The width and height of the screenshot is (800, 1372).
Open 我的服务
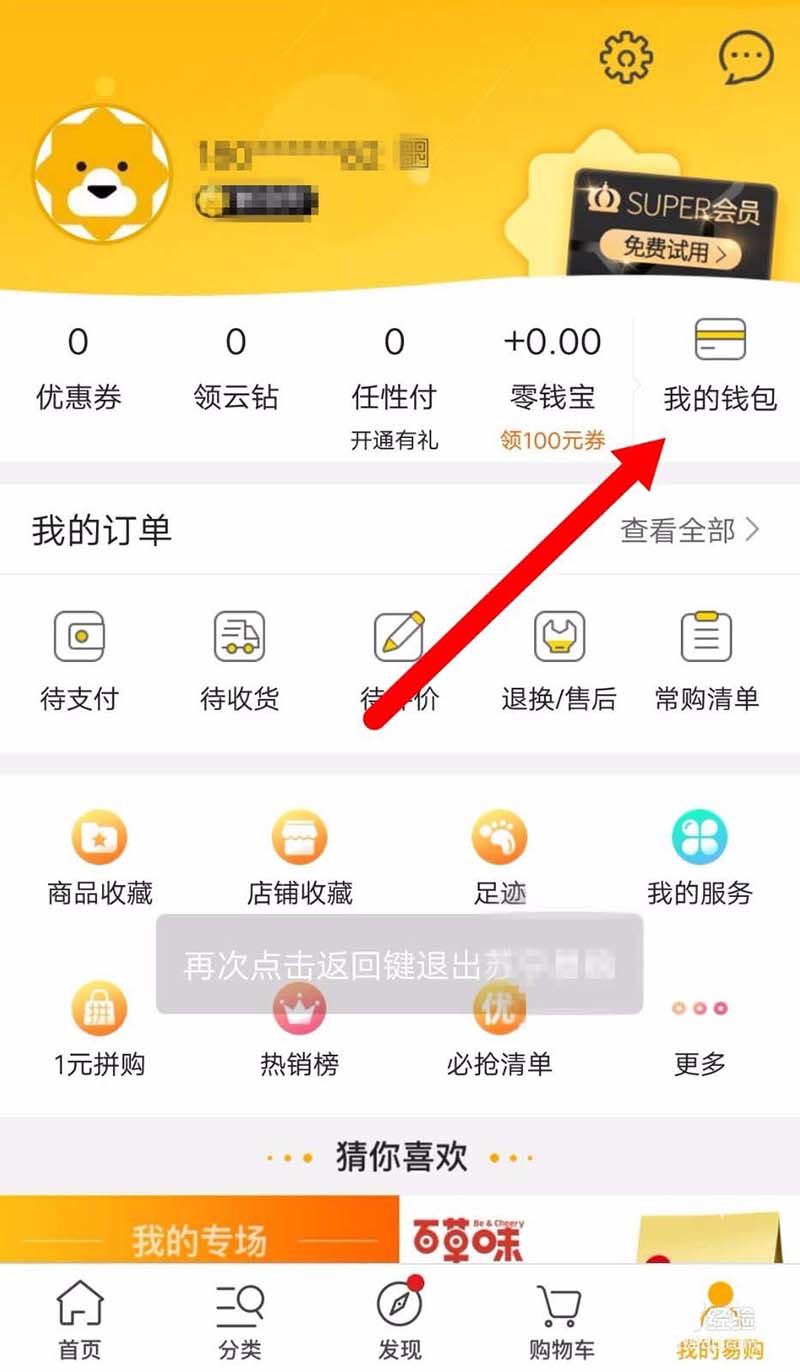point(700,858)
